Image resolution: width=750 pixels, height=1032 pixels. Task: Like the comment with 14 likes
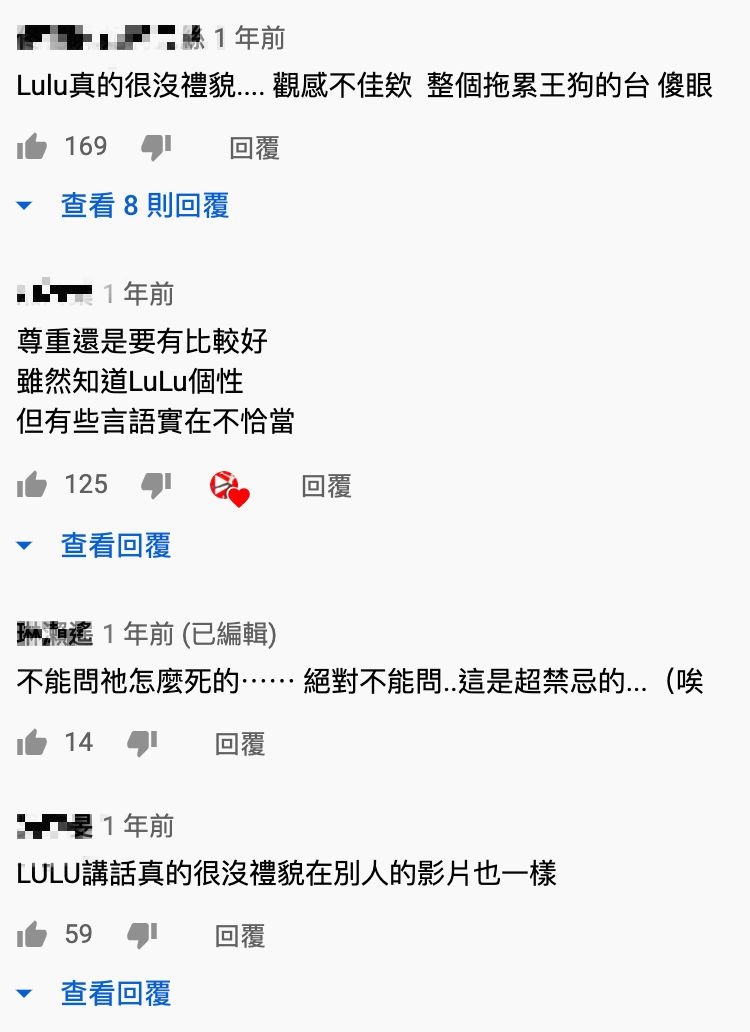point(32,743)
